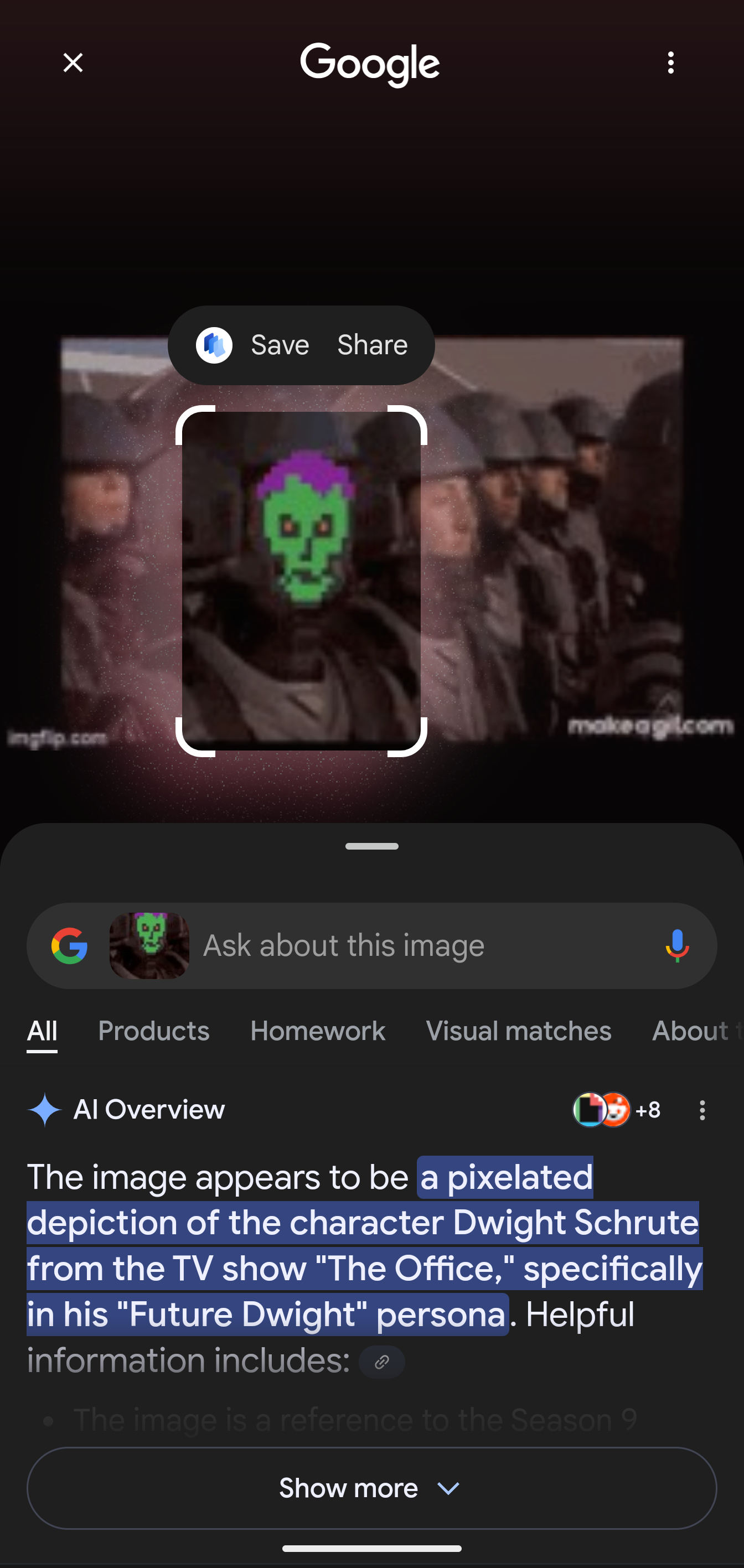
Task: Tap the Ask about this image field
Action: pyautogui.click(x=420, y=945)
